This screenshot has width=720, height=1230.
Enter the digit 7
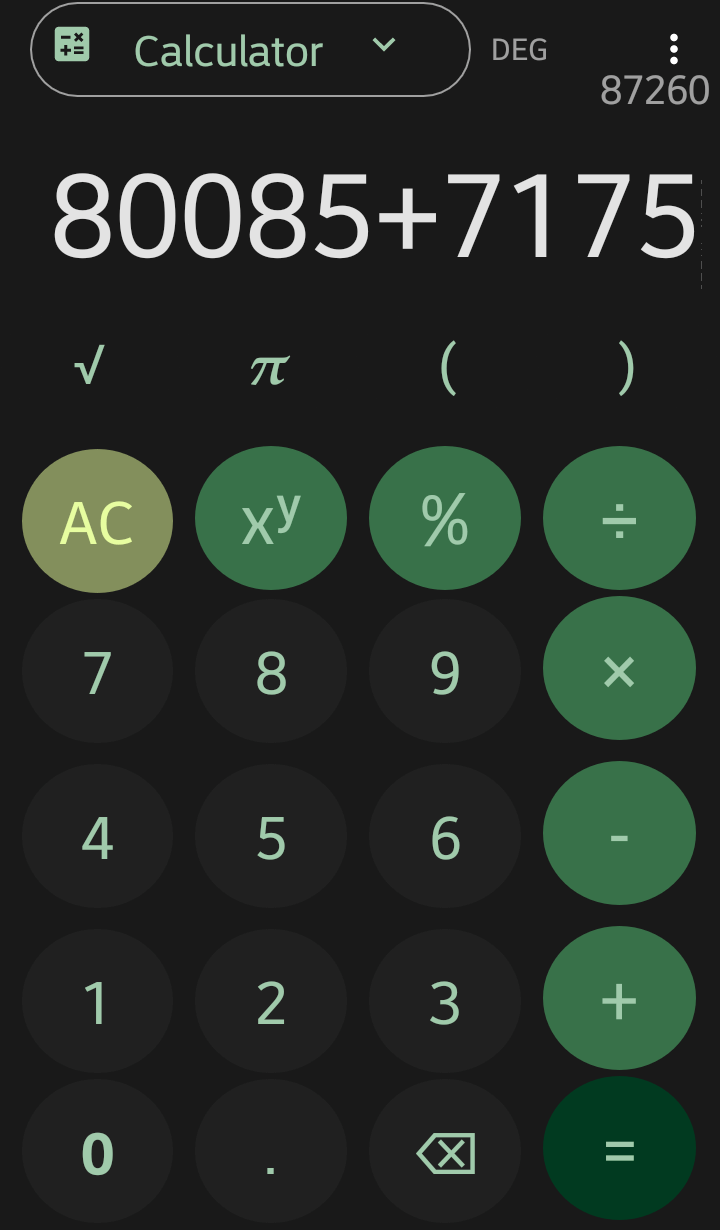click(x=97, y=672)
